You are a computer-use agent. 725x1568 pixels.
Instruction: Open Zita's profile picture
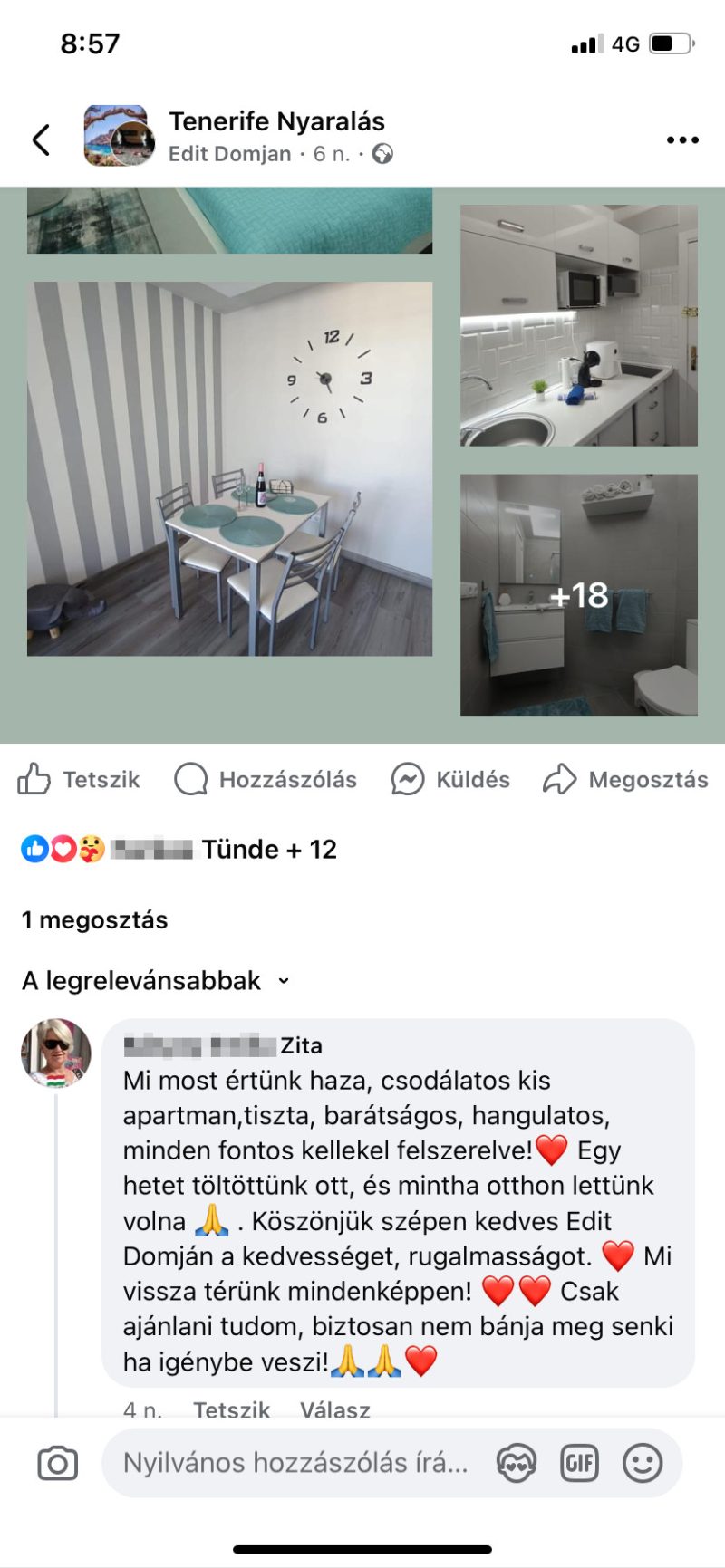pyautogui.click(x=56, y=1053)
